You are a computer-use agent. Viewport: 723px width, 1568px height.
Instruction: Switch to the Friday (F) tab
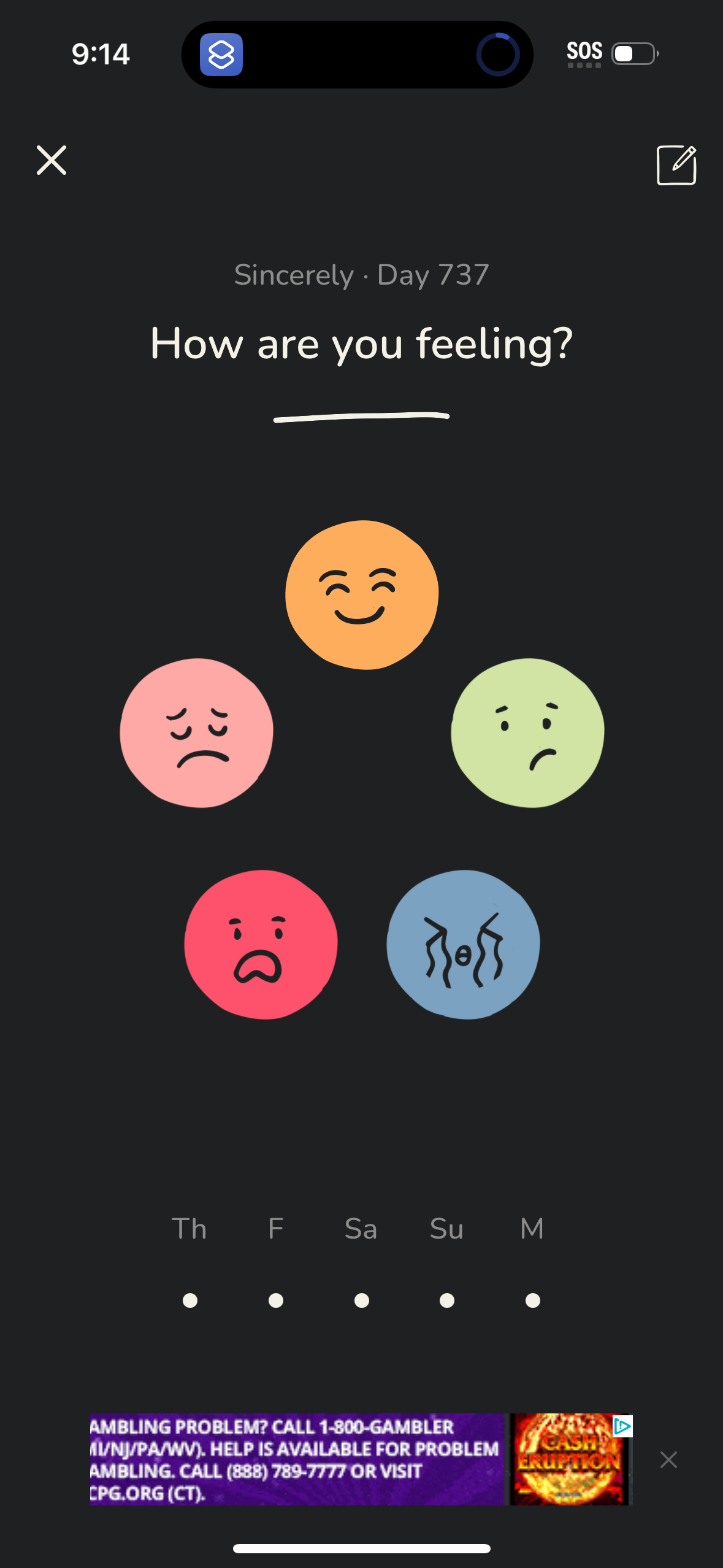275,1229
